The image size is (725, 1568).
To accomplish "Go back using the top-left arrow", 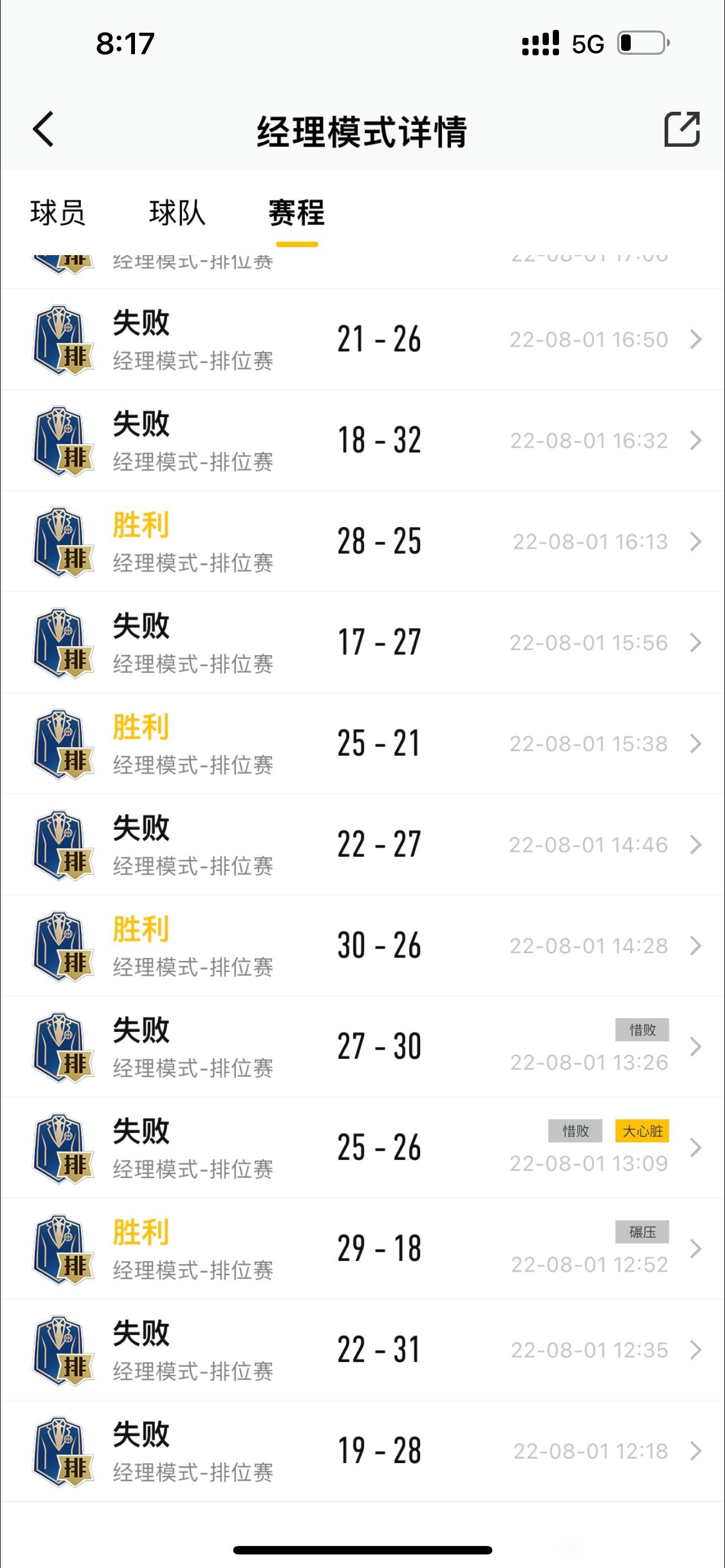I will tap(43, 129).
